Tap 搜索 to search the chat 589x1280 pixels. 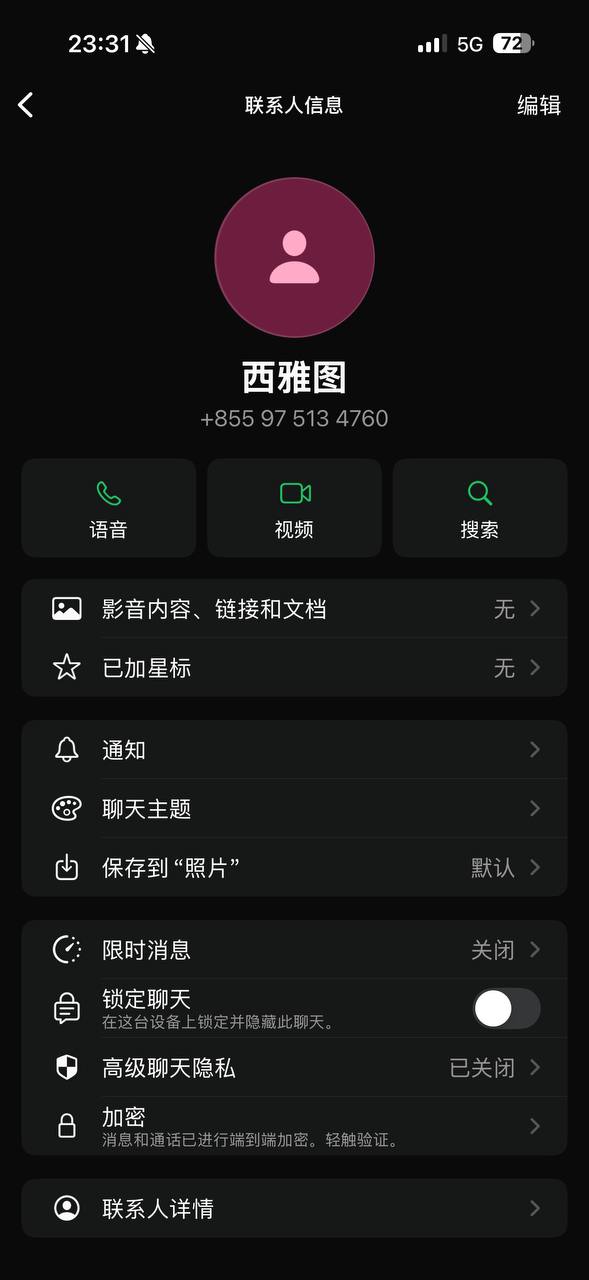pyautogui.click(x=480, y=508)
